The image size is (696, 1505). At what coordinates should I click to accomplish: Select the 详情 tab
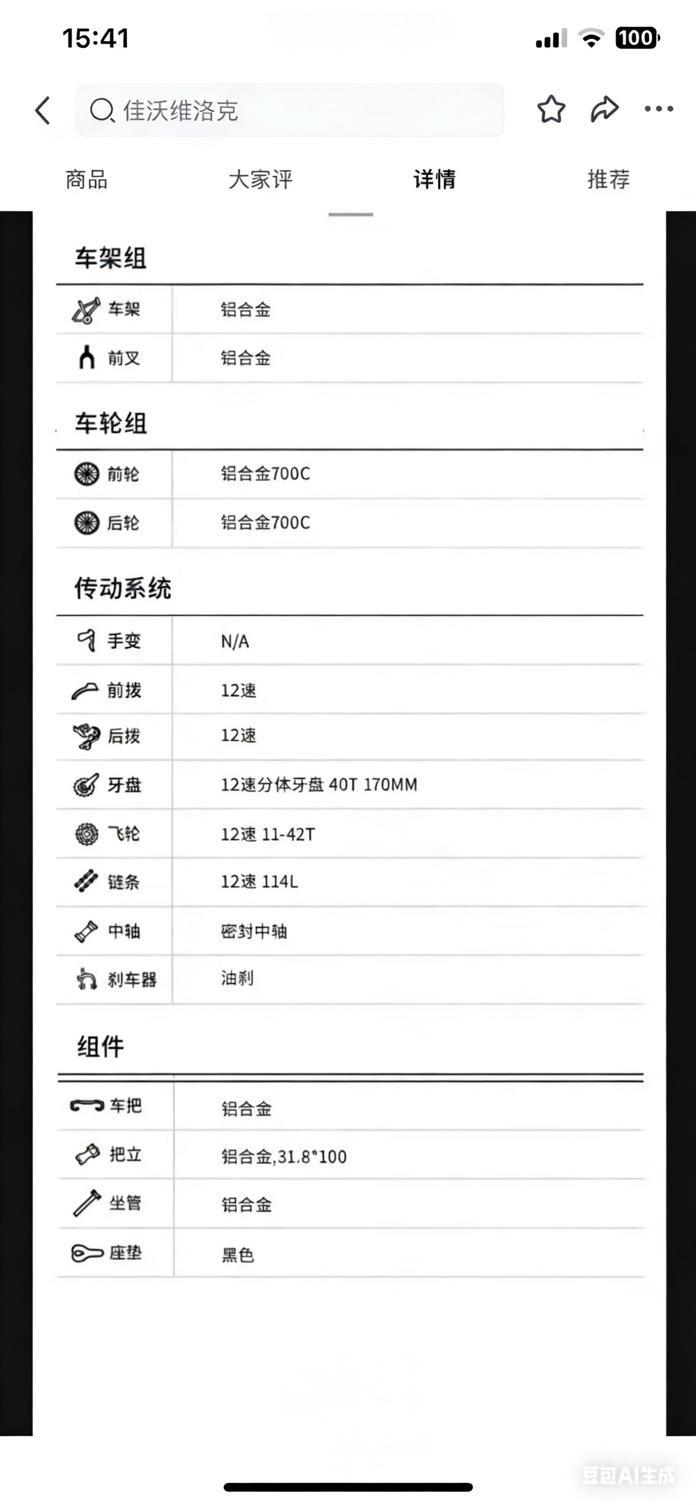click(x=434, y=180)
